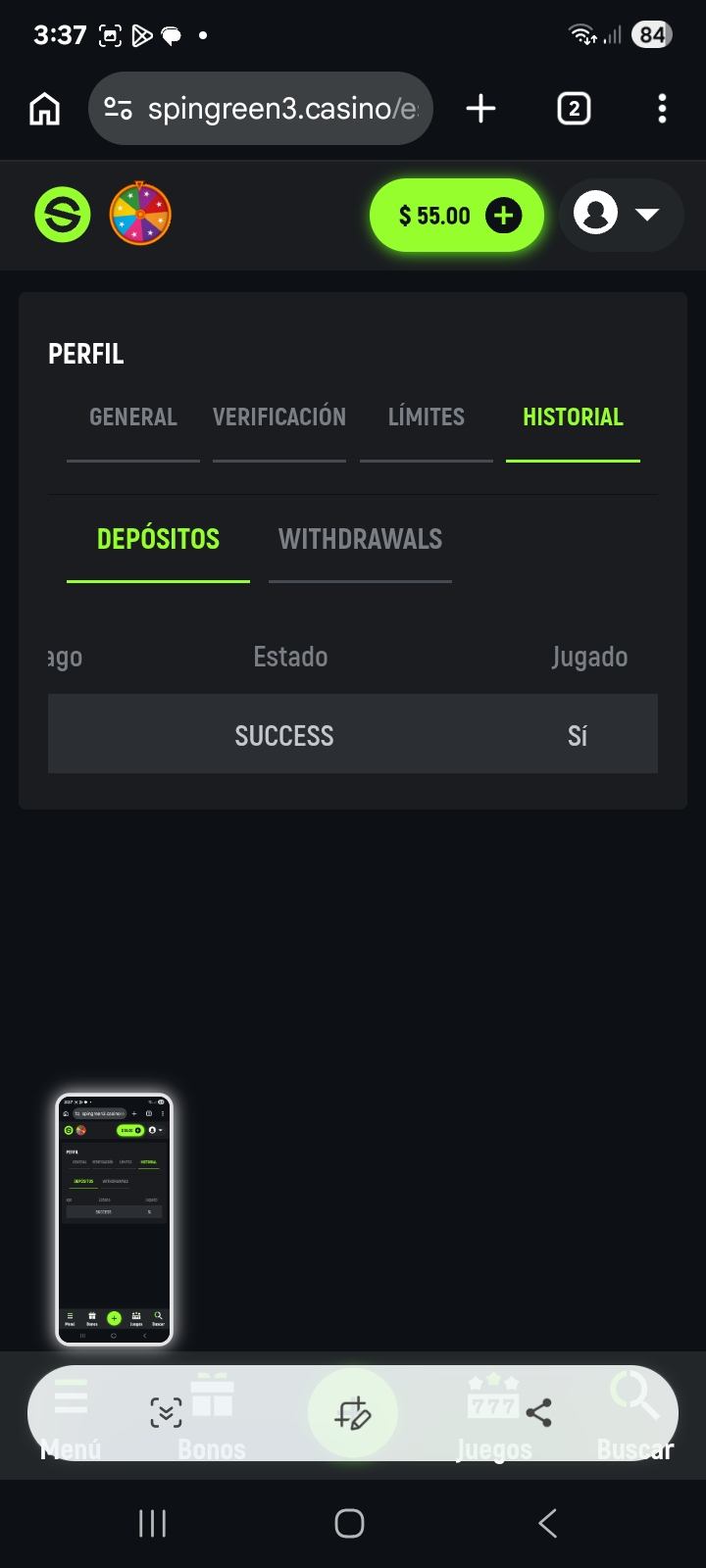Open the prize wheel
706x1568 pixels.
tap(140, 214)
